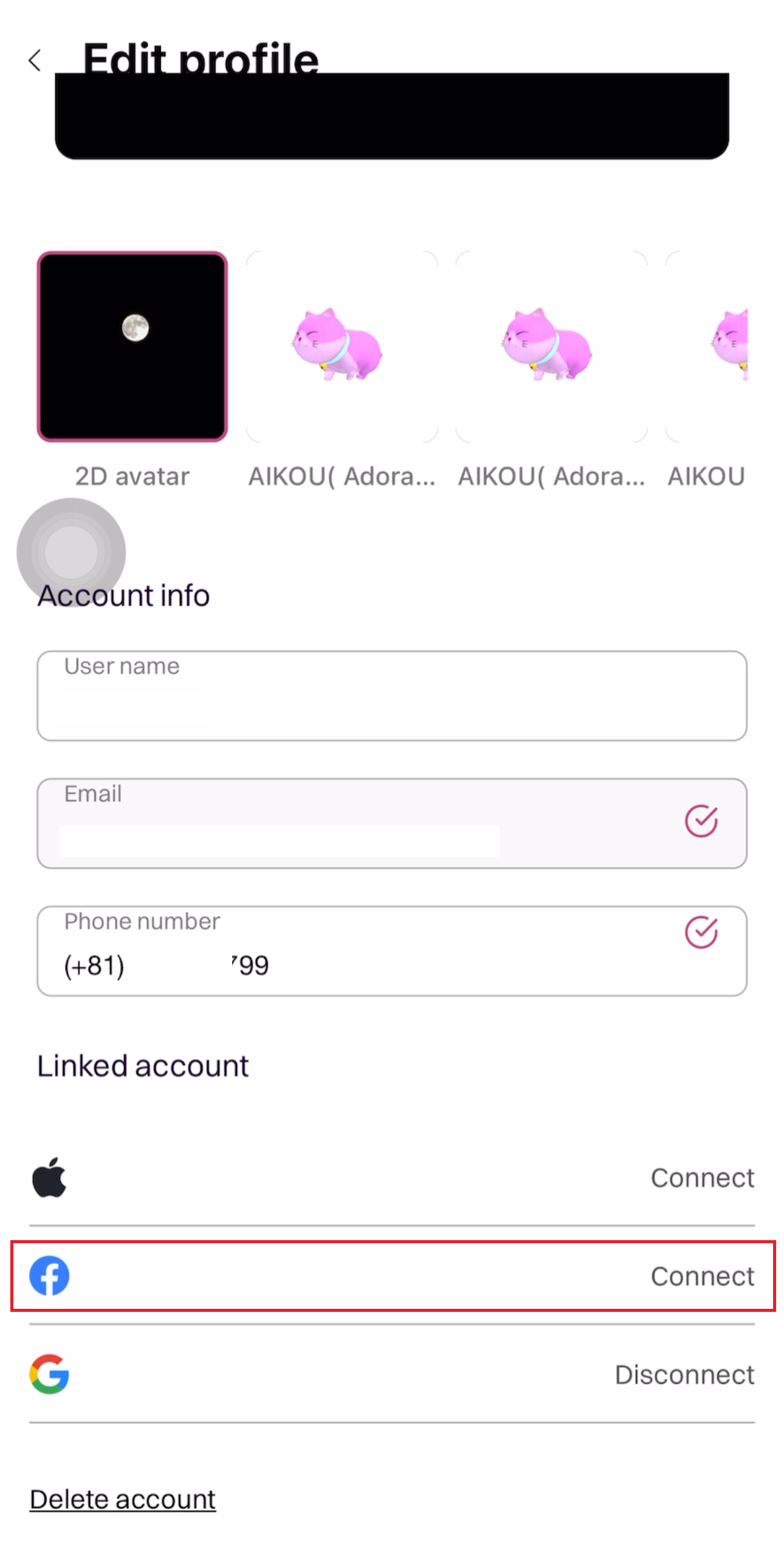Choose the first AIKOU pink cat avatar

(x=341, y=346)
